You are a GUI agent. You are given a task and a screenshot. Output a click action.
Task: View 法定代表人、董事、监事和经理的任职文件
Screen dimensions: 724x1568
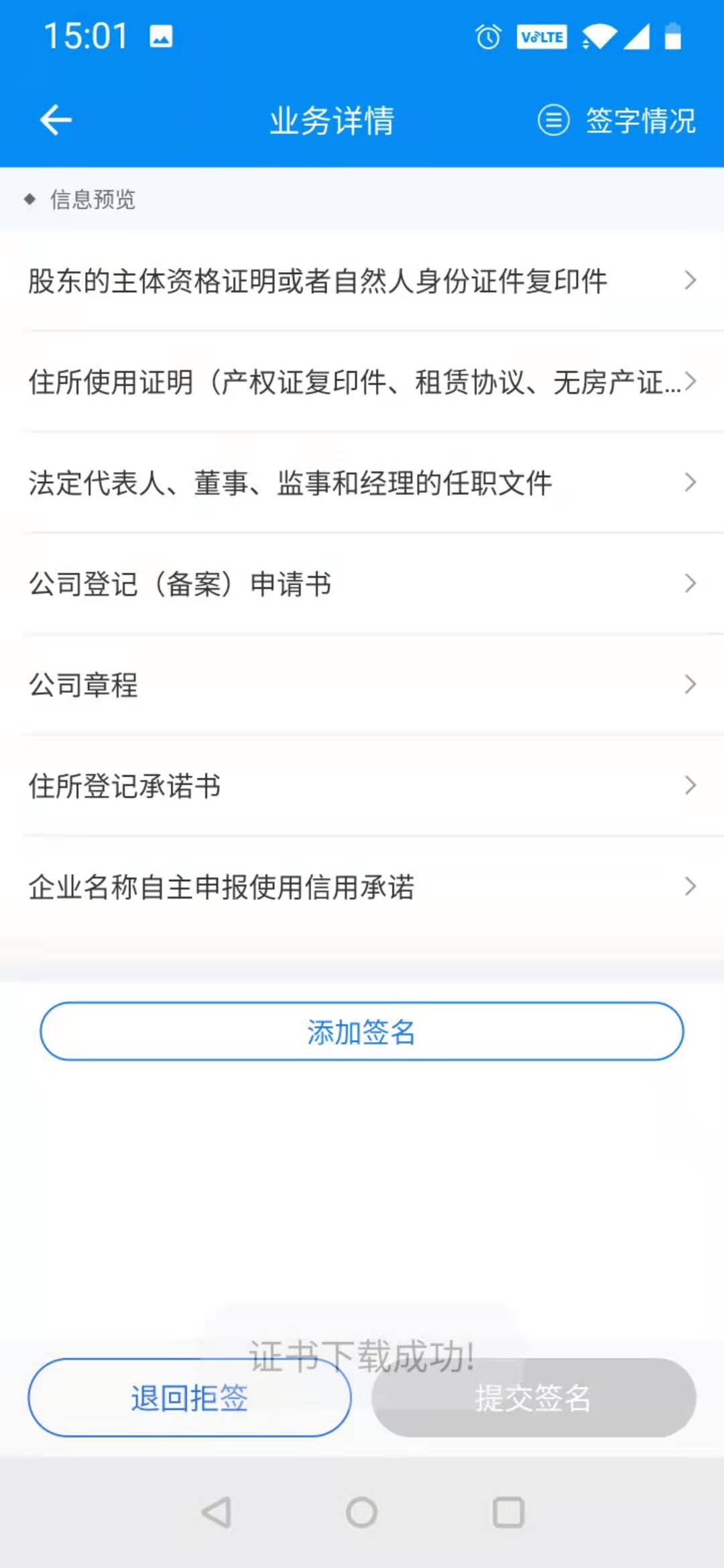click(362, 482)
